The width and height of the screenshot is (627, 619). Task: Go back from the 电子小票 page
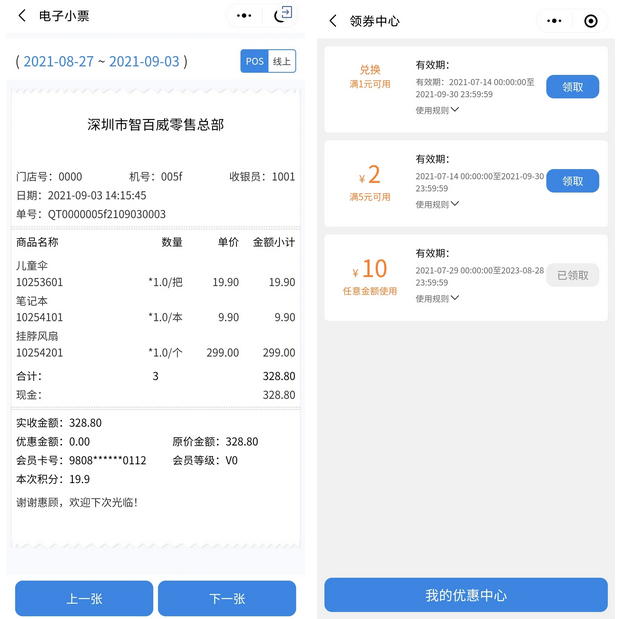pos(23,16)
